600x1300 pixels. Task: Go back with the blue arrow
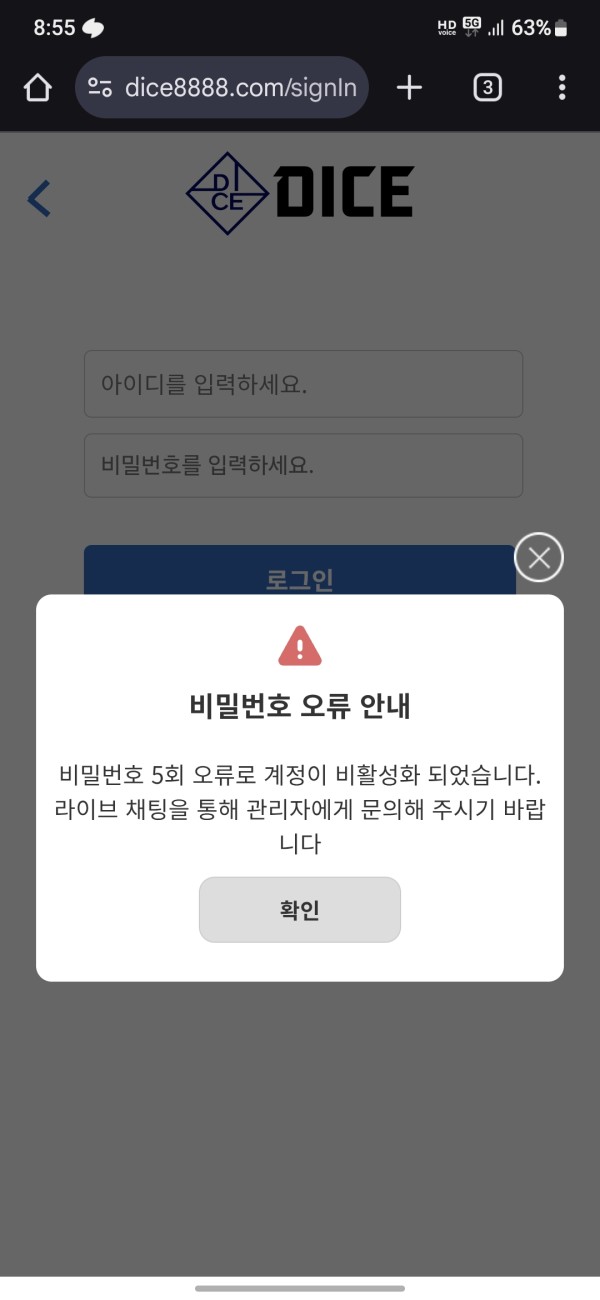point(39,199)
